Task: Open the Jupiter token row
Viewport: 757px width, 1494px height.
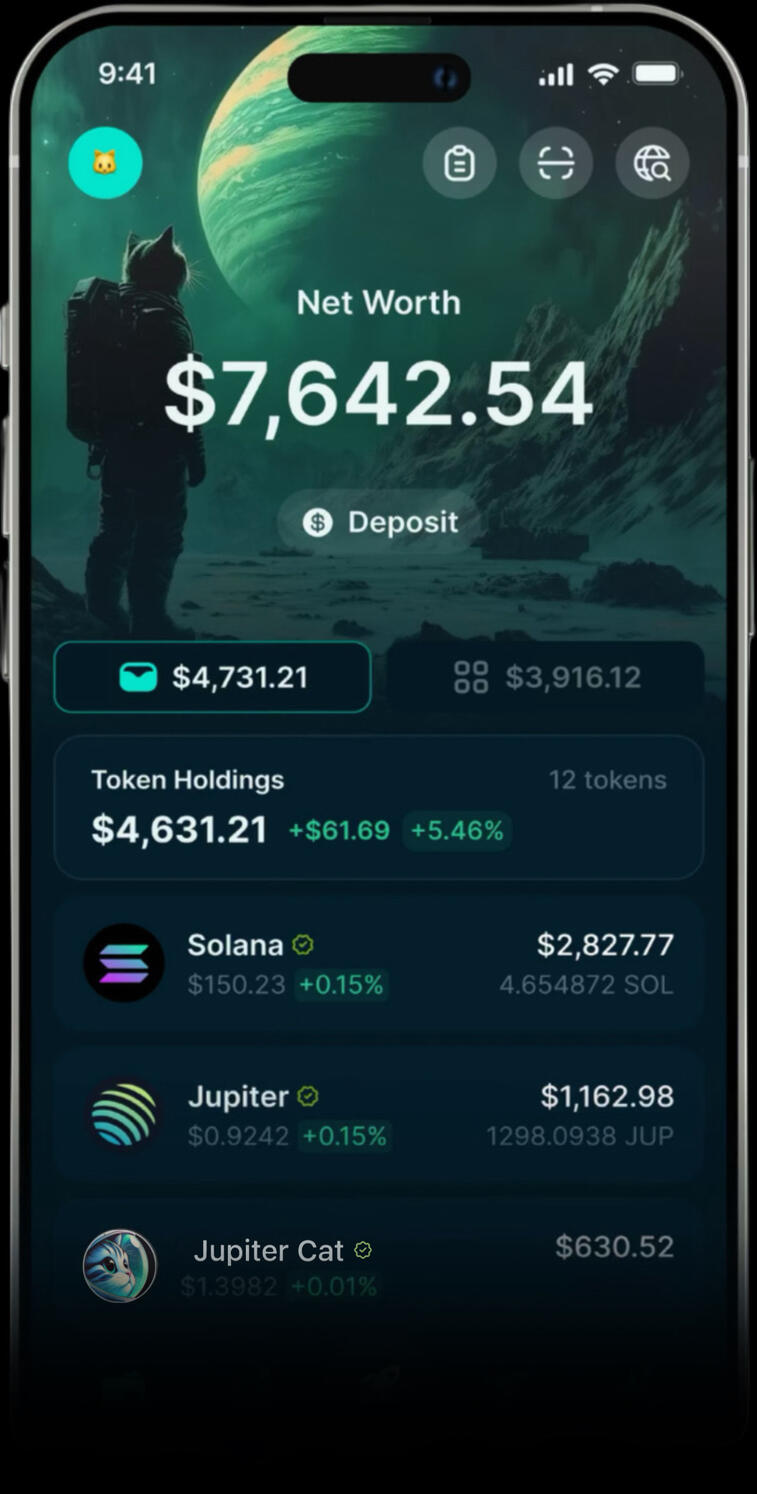Action: pyautogui.click(x=378, y=1115)
